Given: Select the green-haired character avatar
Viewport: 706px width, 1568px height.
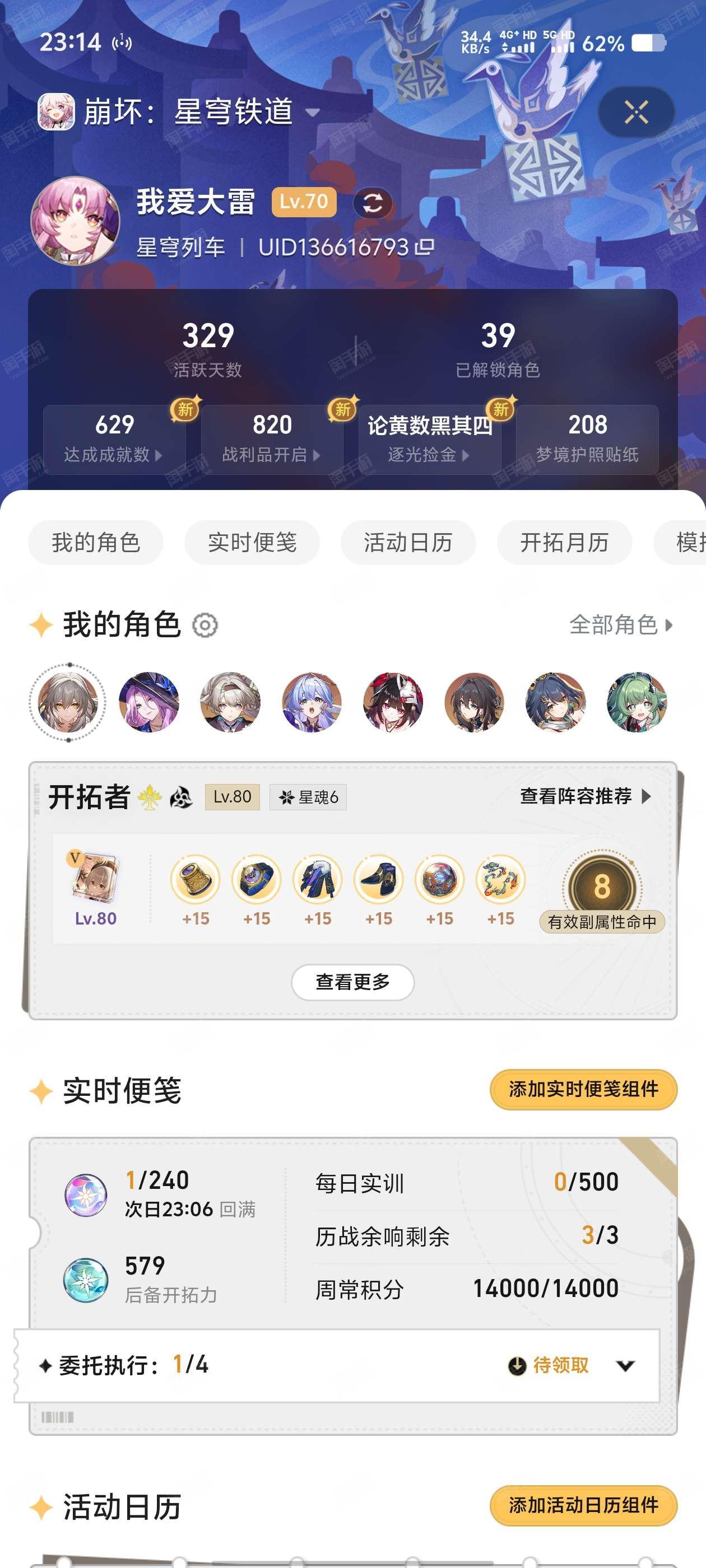Looking at the screenshot, I should click(x=637, y=702).
